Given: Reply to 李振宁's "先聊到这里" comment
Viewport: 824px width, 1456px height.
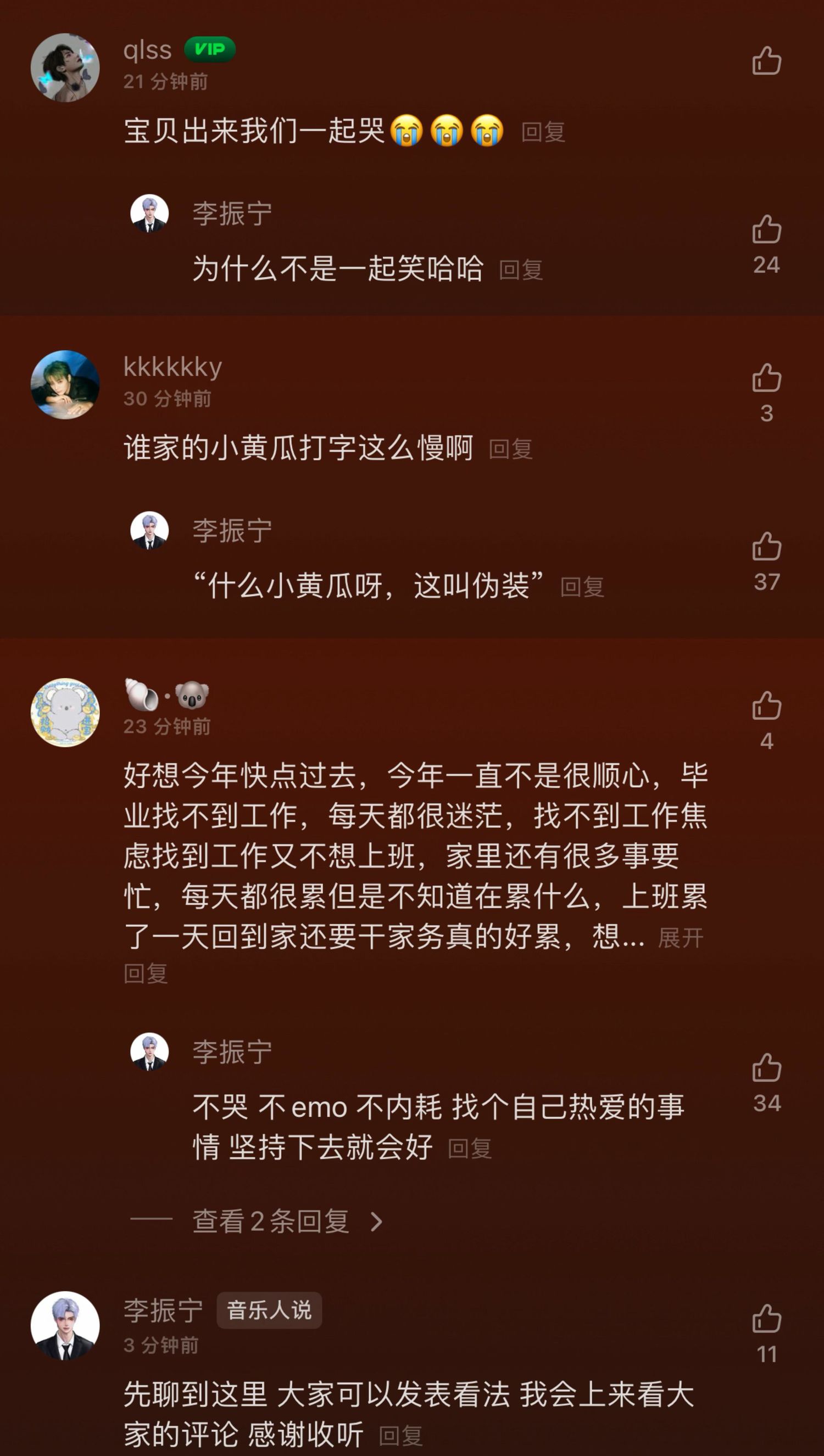Looking at the screenshot, I should 400,1436.
